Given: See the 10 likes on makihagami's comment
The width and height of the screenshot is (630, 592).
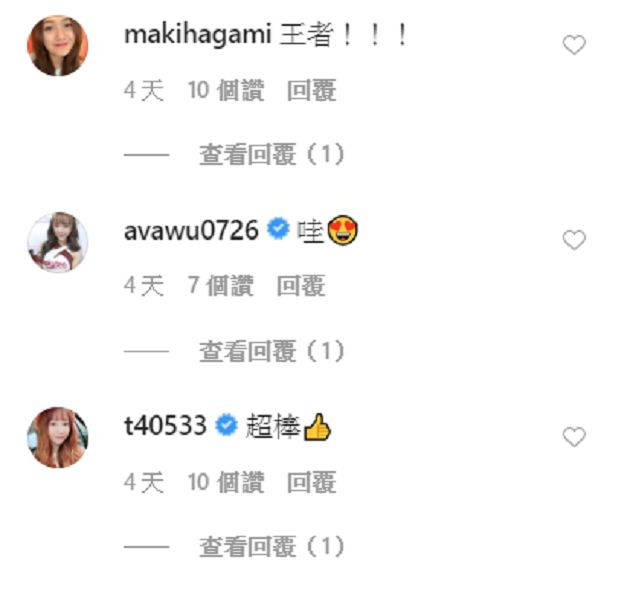Looking at the screenshot, I should (226, 91).
